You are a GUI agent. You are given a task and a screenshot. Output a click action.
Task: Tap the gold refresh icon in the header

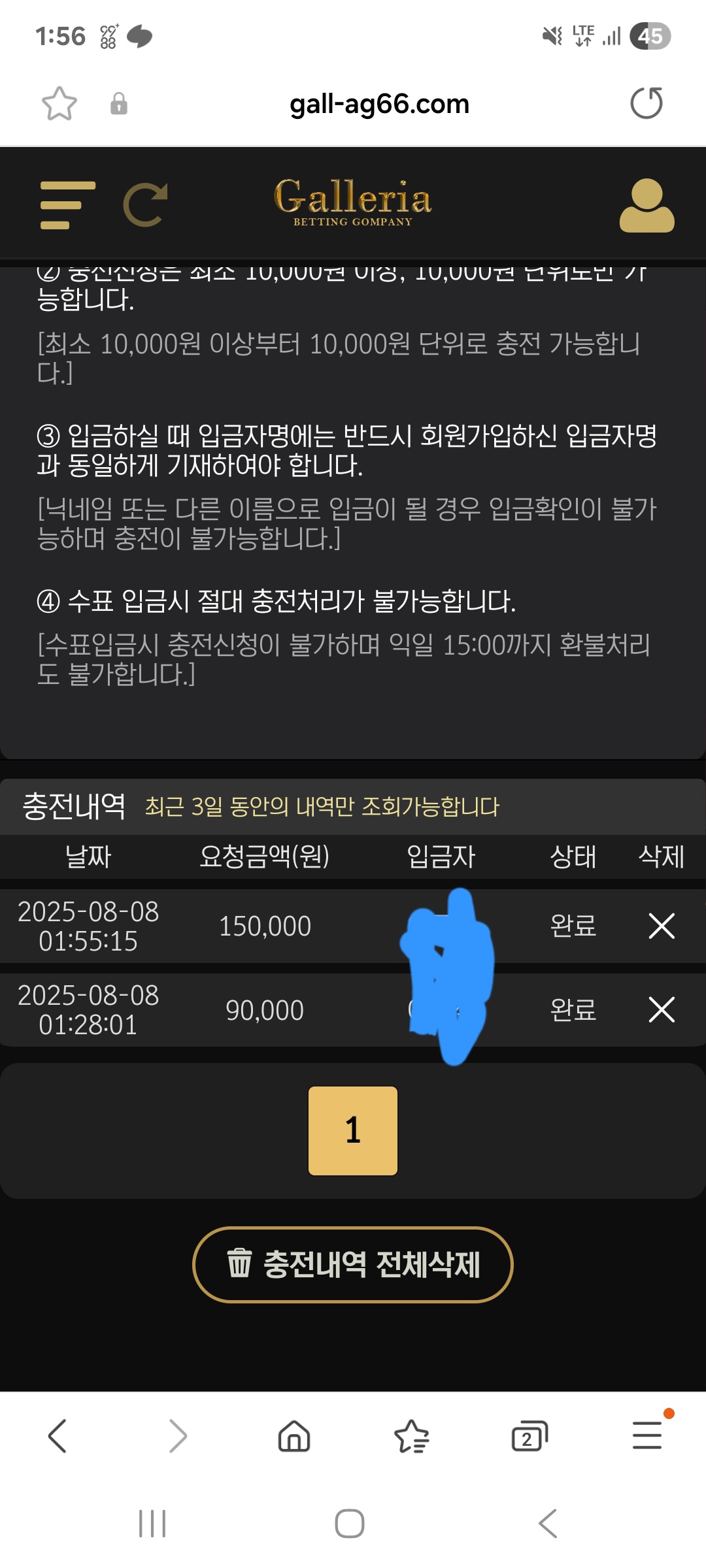(145, 205)
